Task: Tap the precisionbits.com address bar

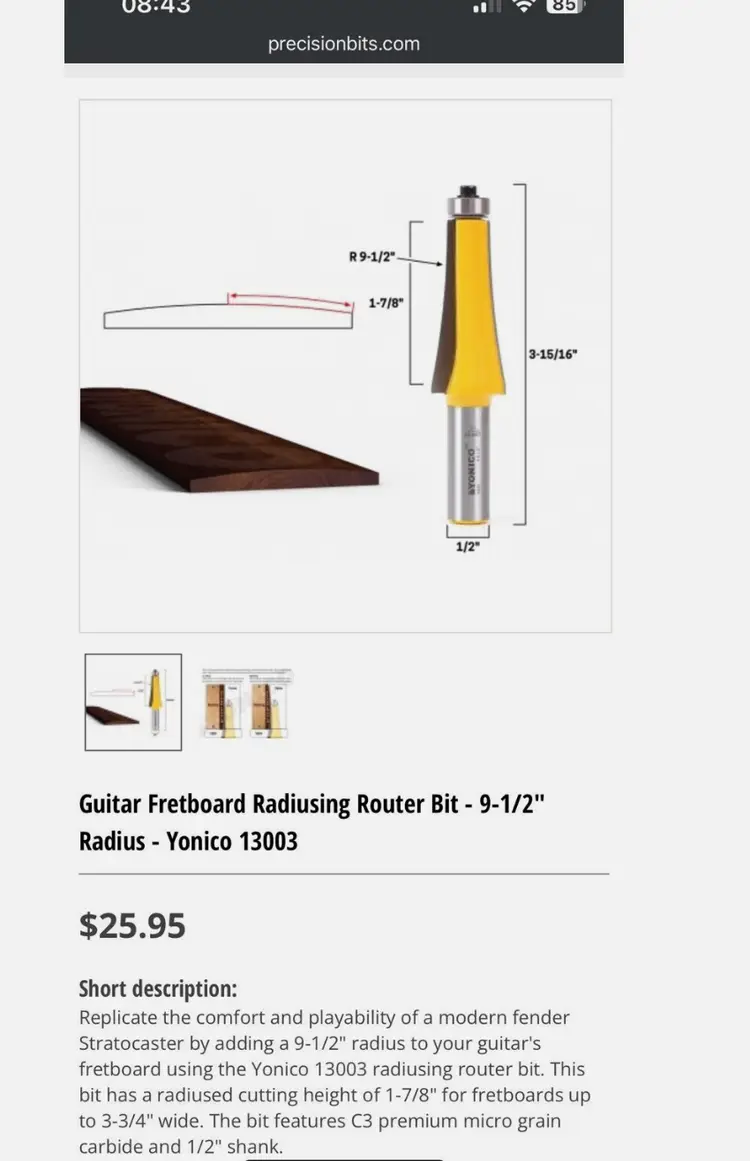Action: pyautogui.click(x=344, y=44)
